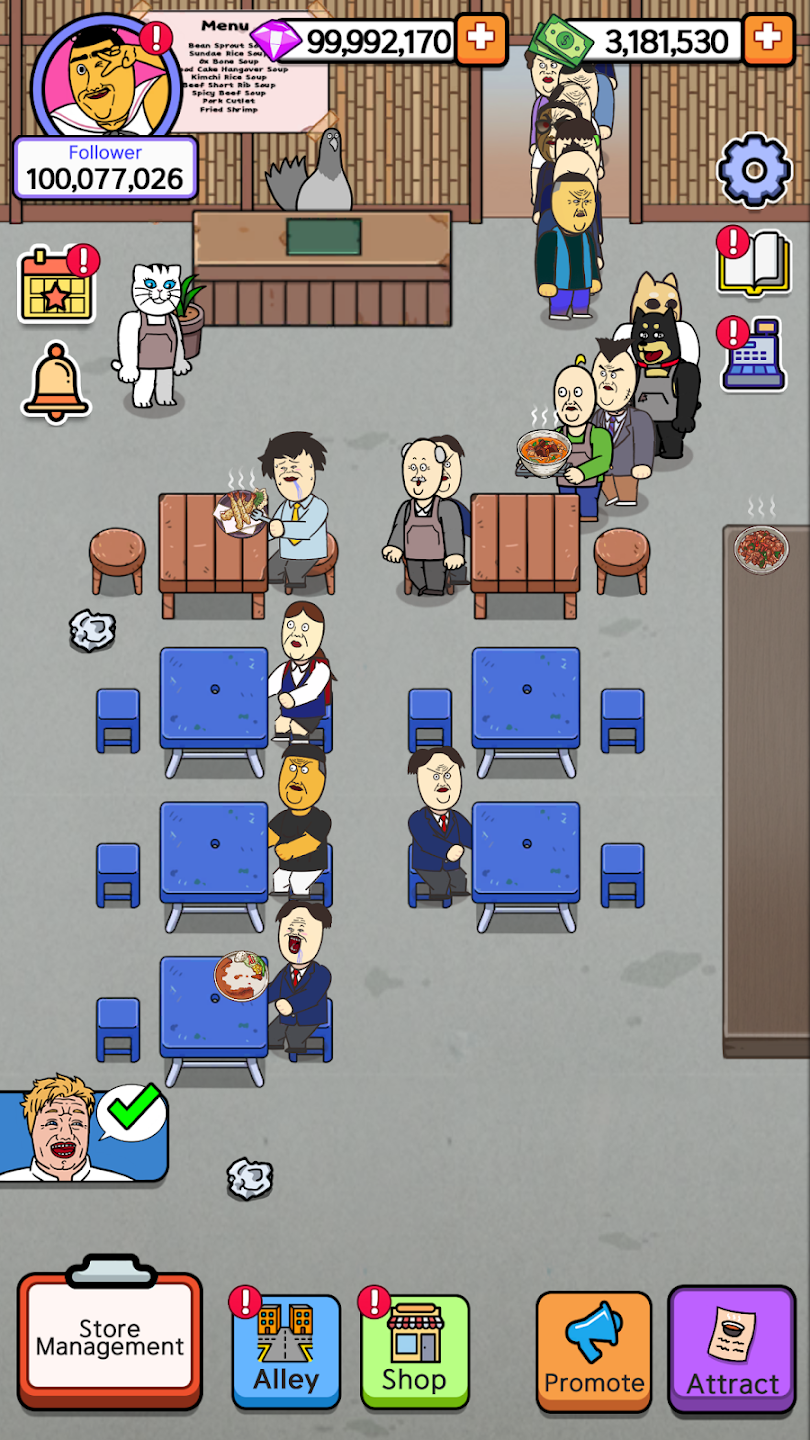
Task: Add more cash with plus button
Action: [x=768, y=39]
